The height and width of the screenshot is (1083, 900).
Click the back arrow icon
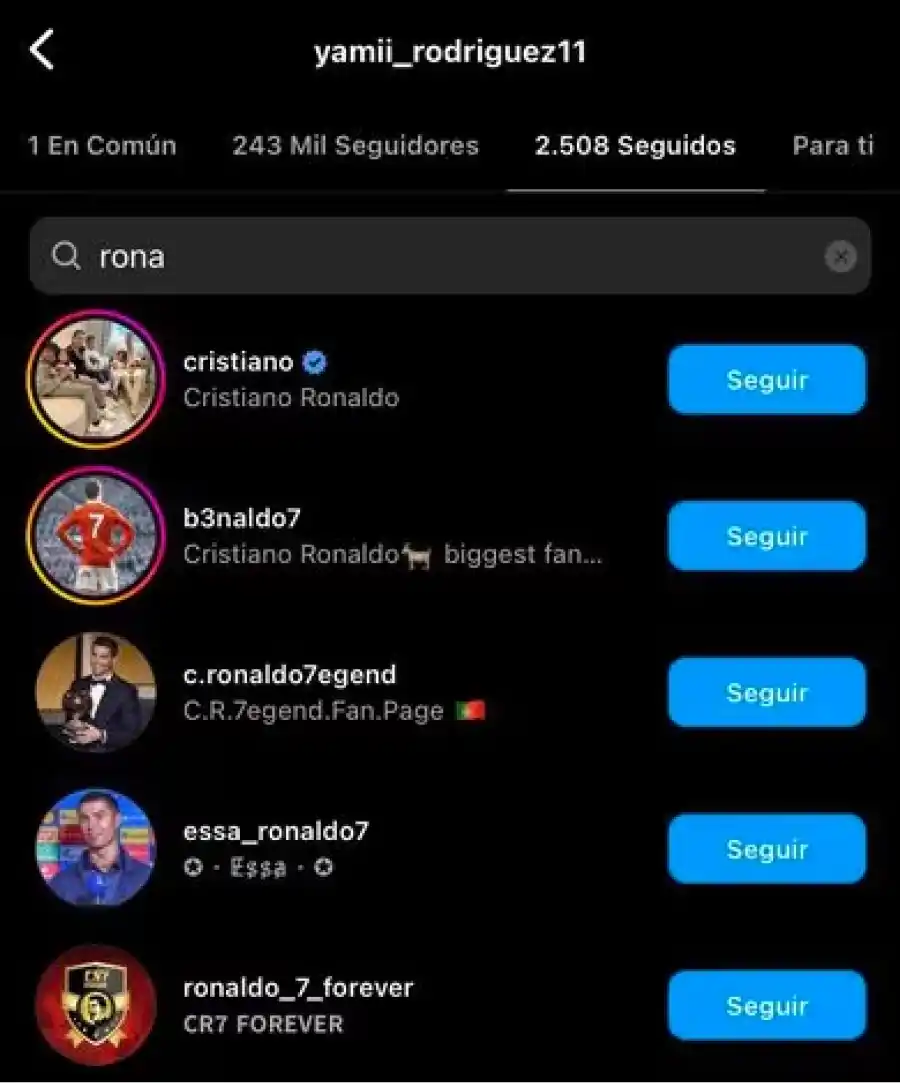(x=42, y=50)
